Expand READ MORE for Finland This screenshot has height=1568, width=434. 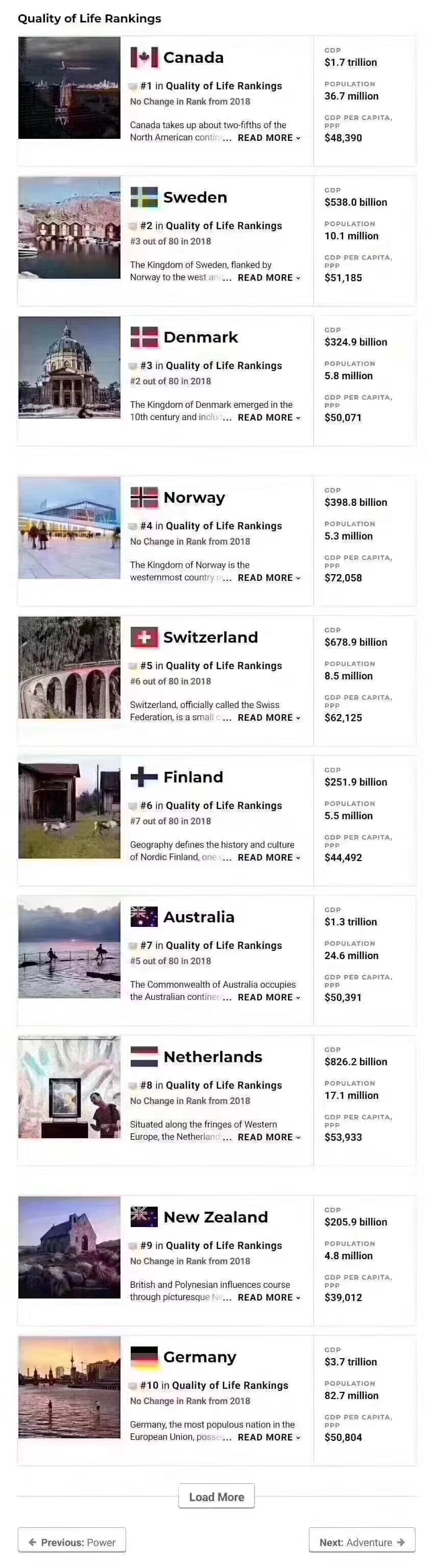(269, 857)
